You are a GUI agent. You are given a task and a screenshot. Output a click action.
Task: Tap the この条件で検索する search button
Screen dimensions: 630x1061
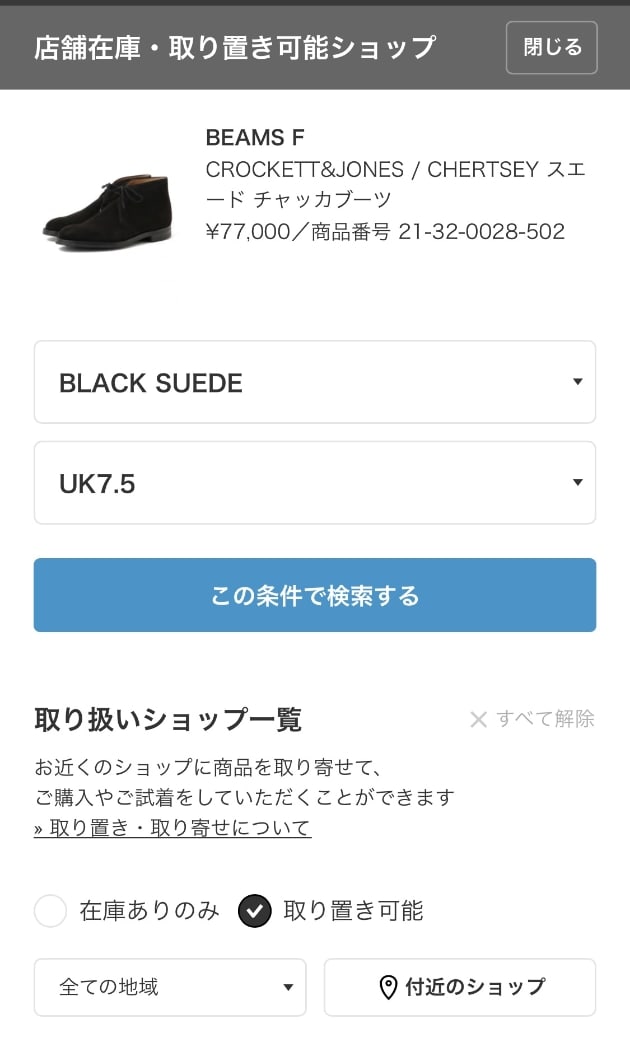[x=315, y=595]
